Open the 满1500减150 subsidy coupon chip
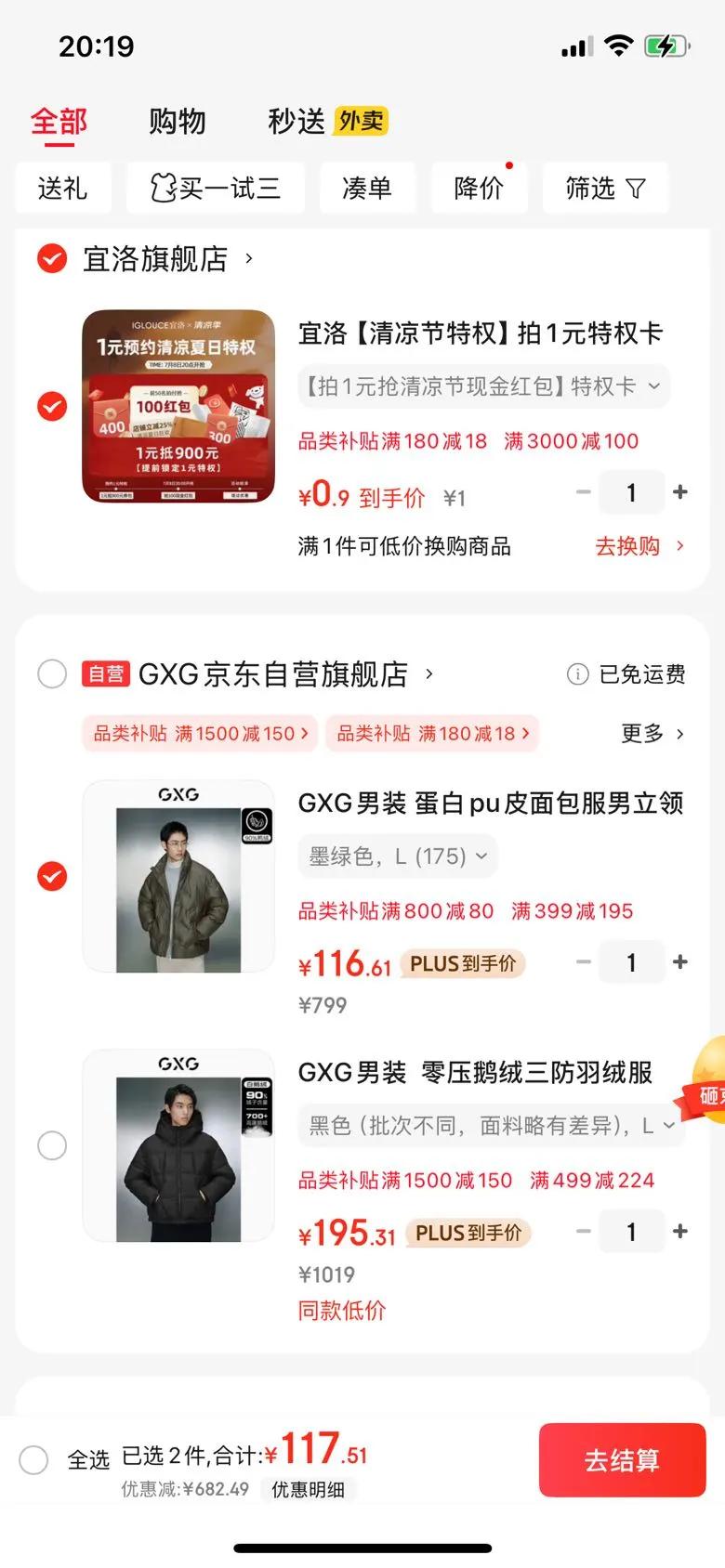 pos(200,734)
